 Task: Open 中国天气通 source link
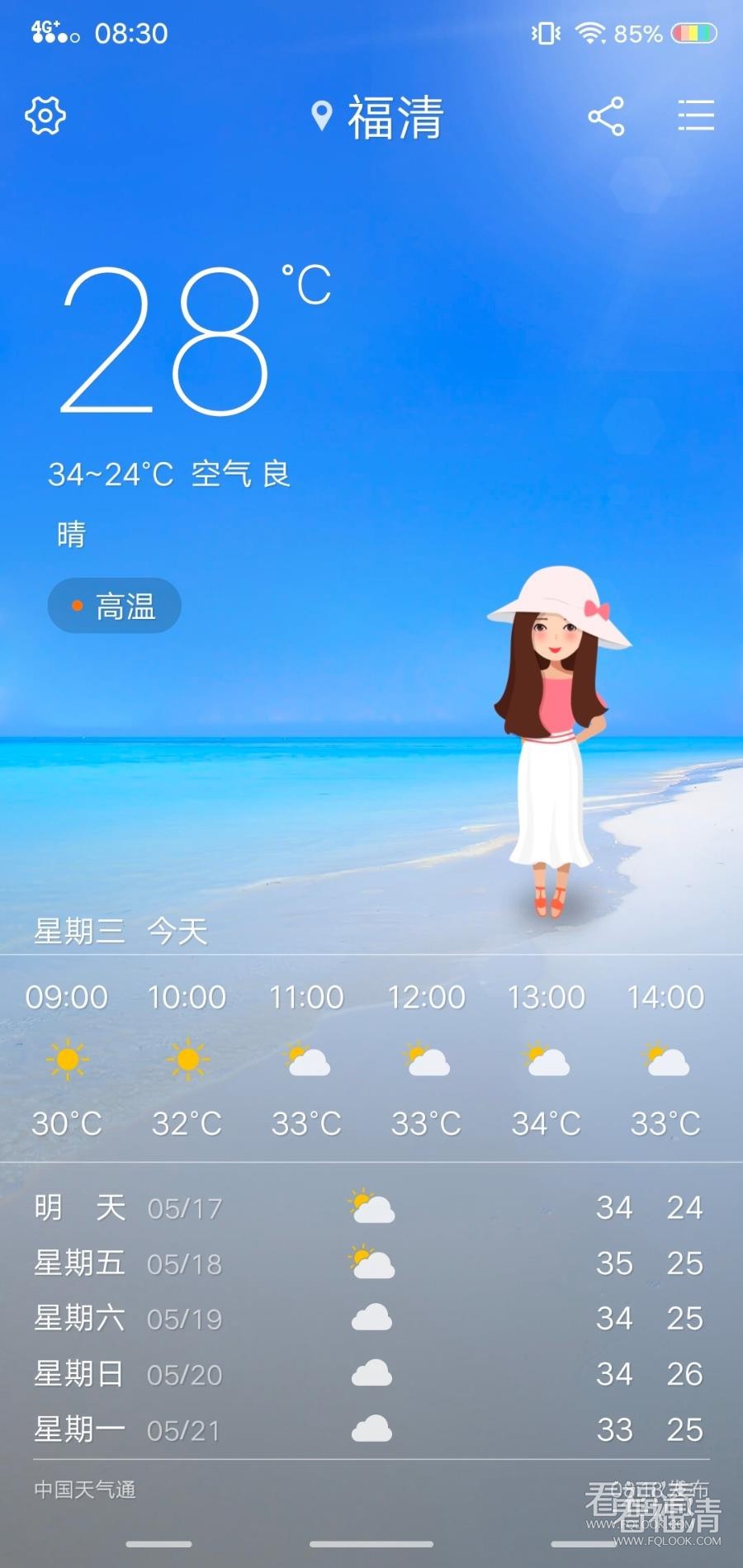click(85, 1490)
